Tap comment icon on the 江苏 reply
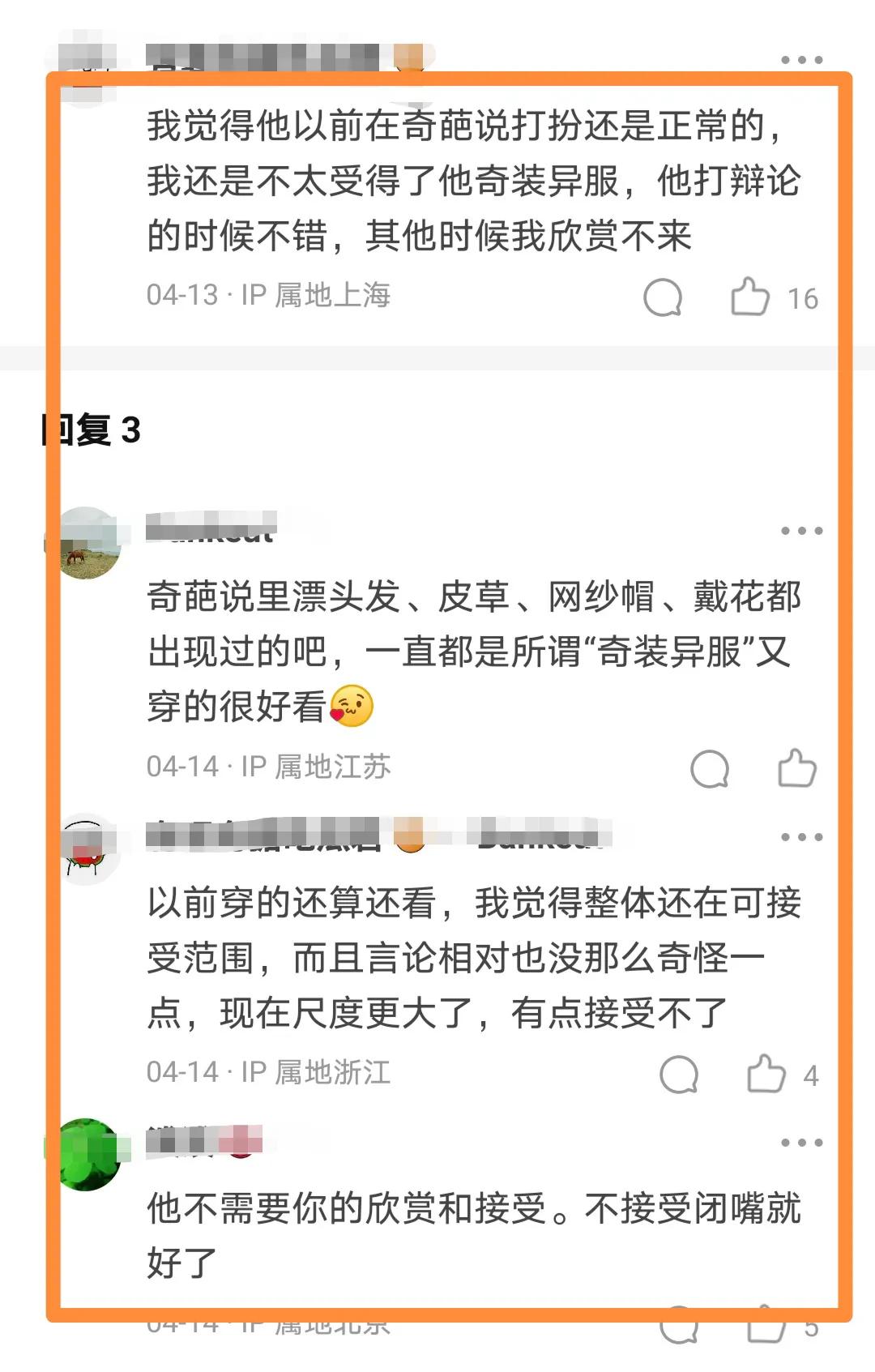875x1372 pixels. (710, 768)
